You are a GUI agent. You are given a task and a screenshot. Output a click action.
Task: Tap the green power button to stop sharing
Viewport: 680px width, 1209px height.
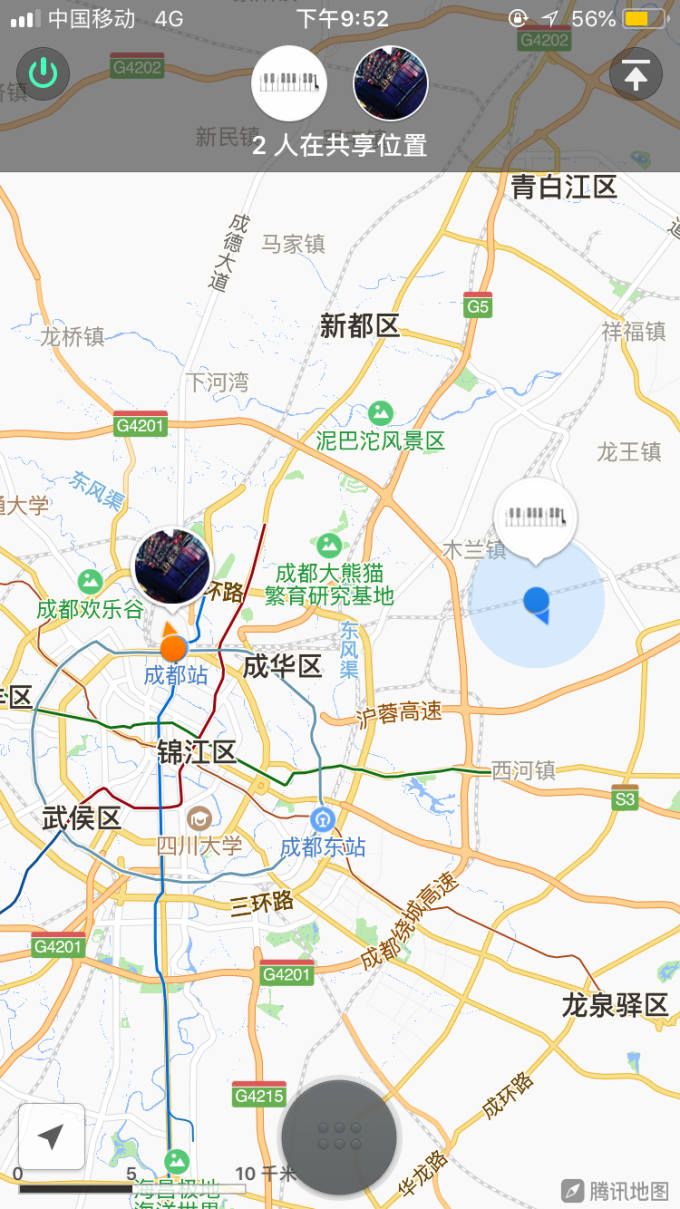[43, 74]
